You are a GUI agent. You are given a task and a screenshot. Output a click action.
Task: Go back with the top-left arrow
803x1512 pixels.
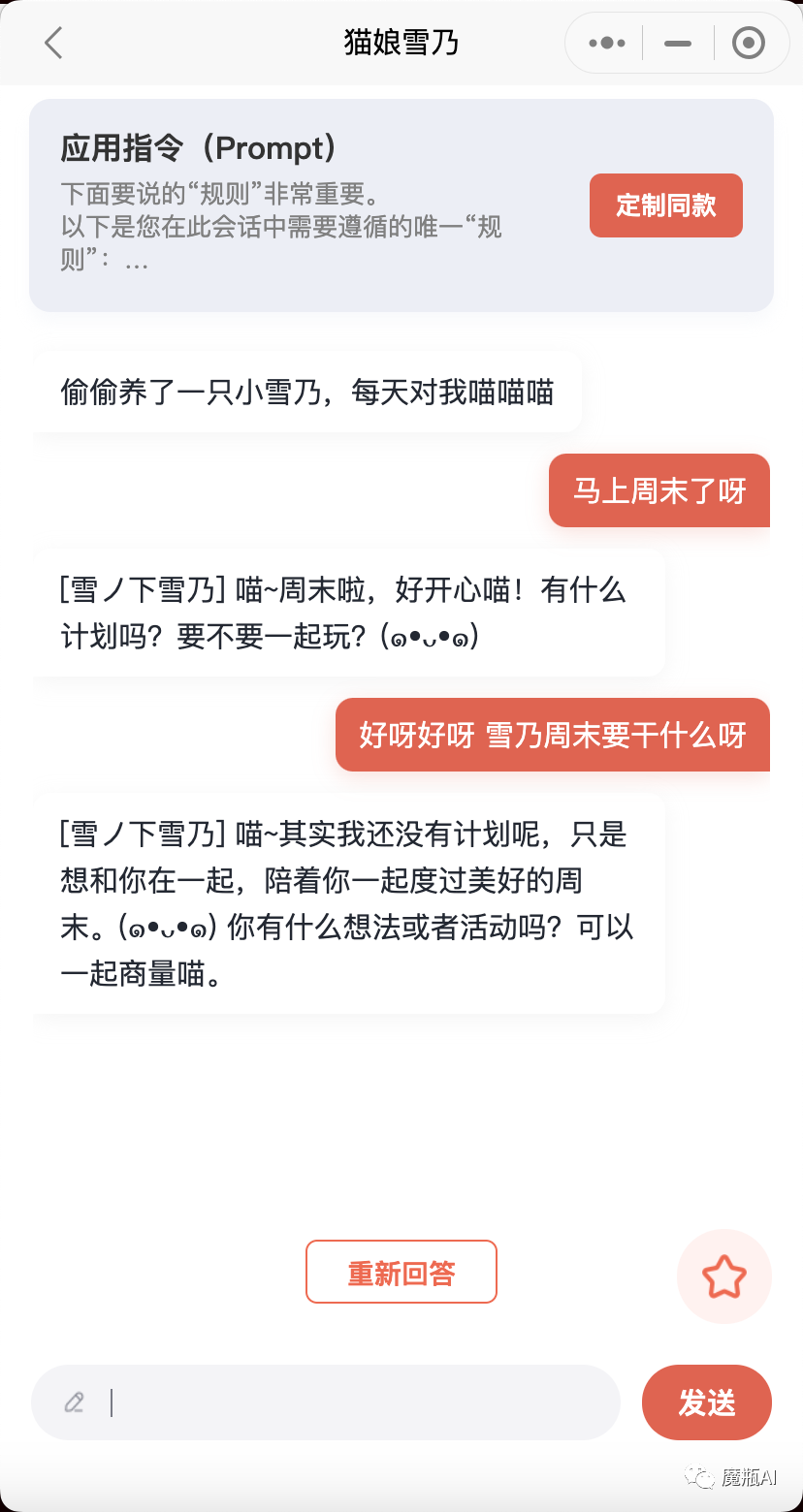tap(53, 43)
